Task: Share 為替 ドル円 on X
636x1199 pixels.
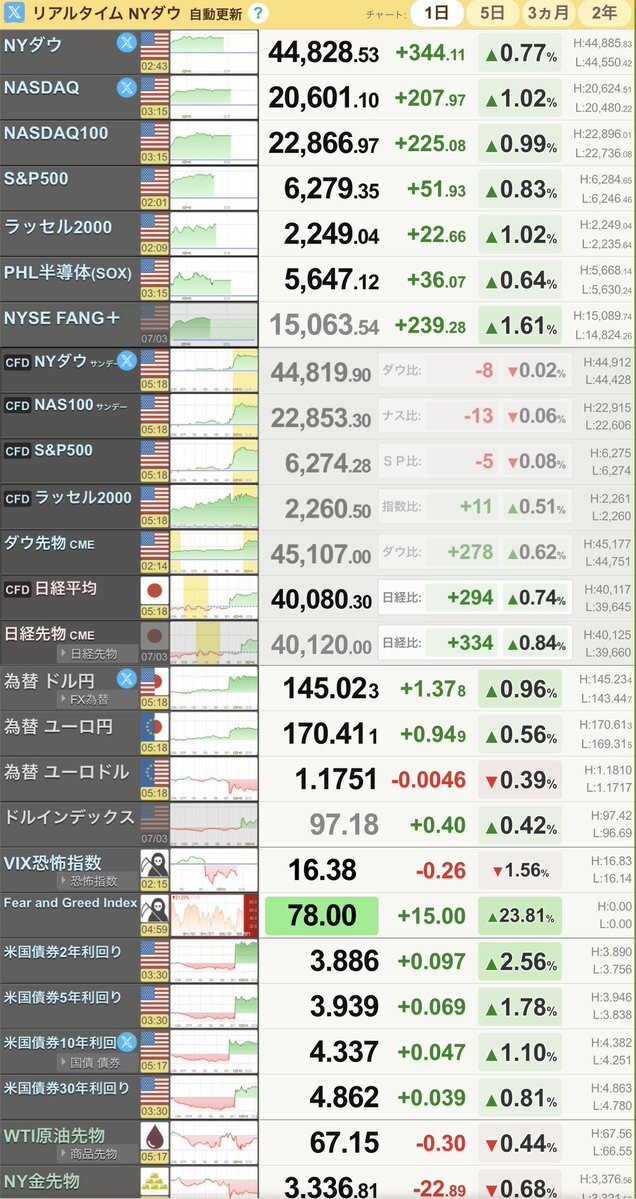Action: tap(127, 678)
